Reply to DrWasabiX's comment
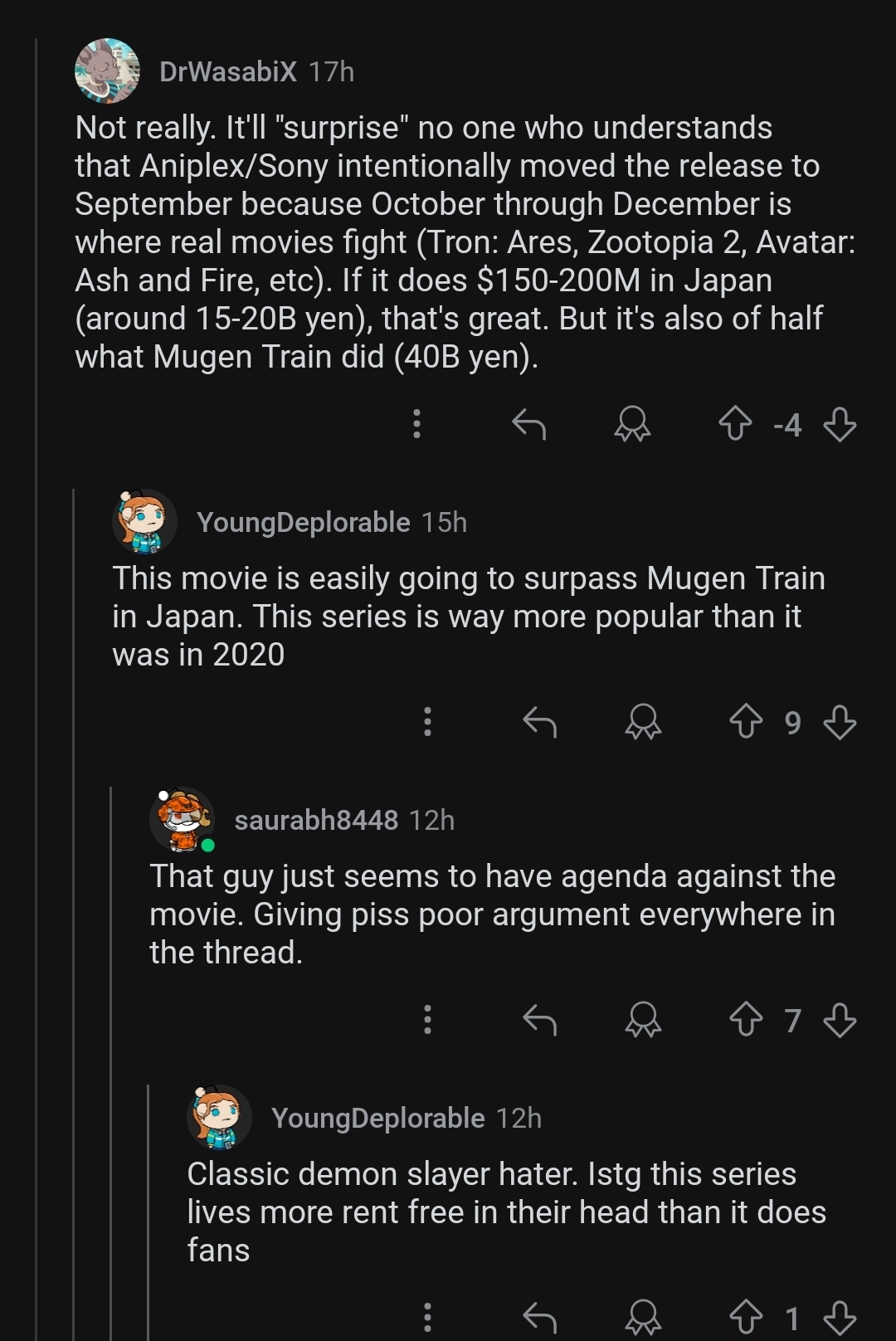 [528, 424]
